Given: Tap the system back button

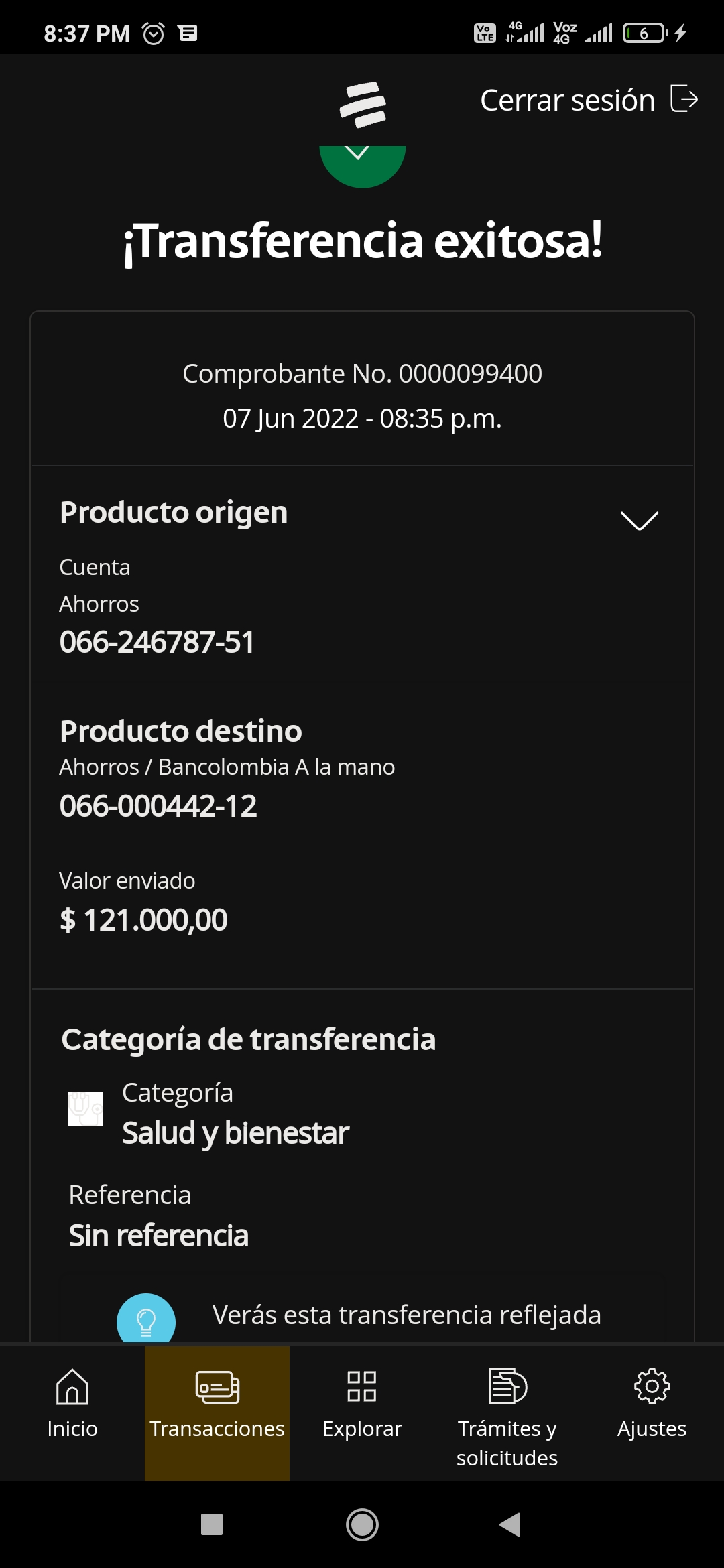Looking at the screenshot, I should [510, 1524].
